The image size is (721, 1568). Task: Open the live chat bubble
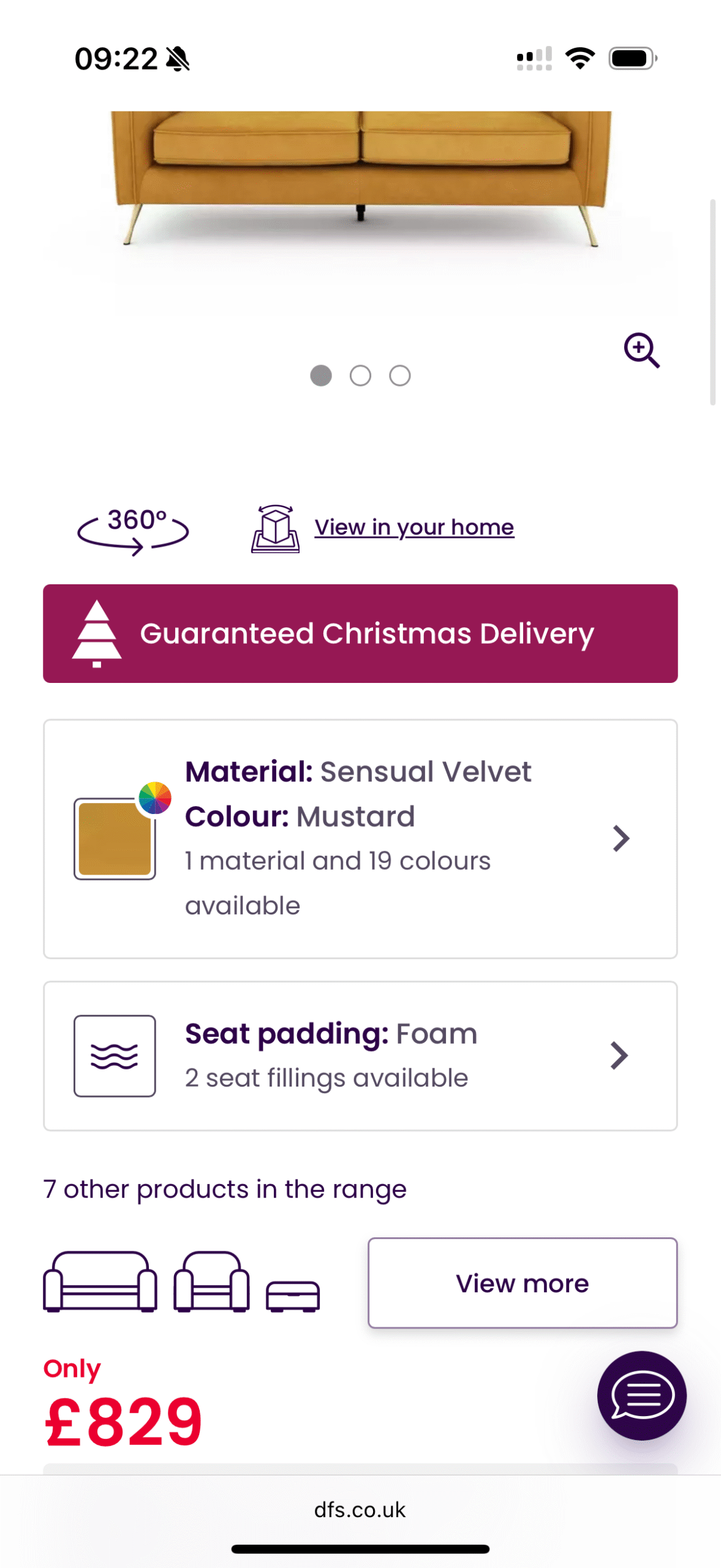641,1395
